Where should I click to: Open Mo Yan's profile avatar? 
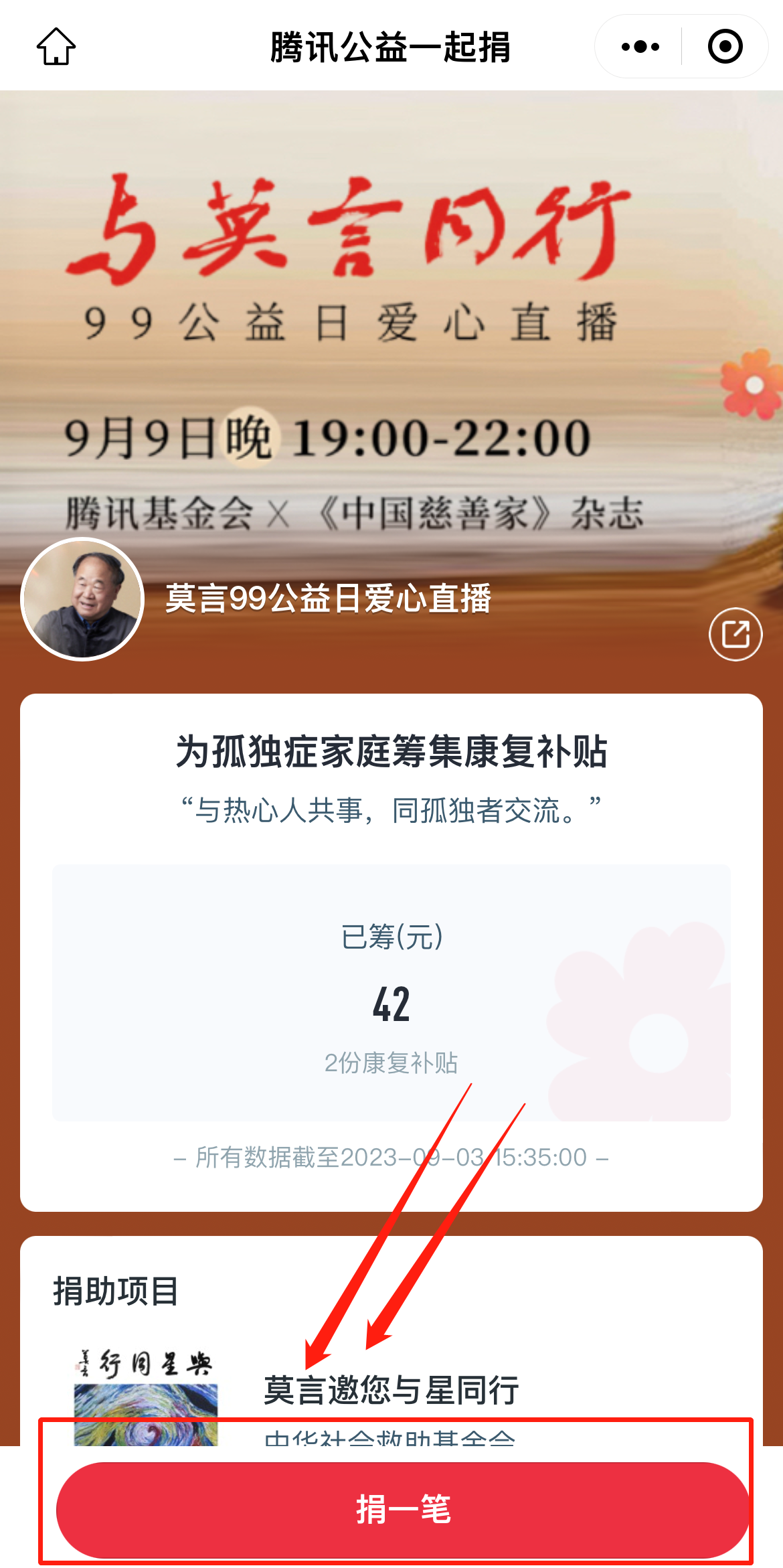pos(83,599)
